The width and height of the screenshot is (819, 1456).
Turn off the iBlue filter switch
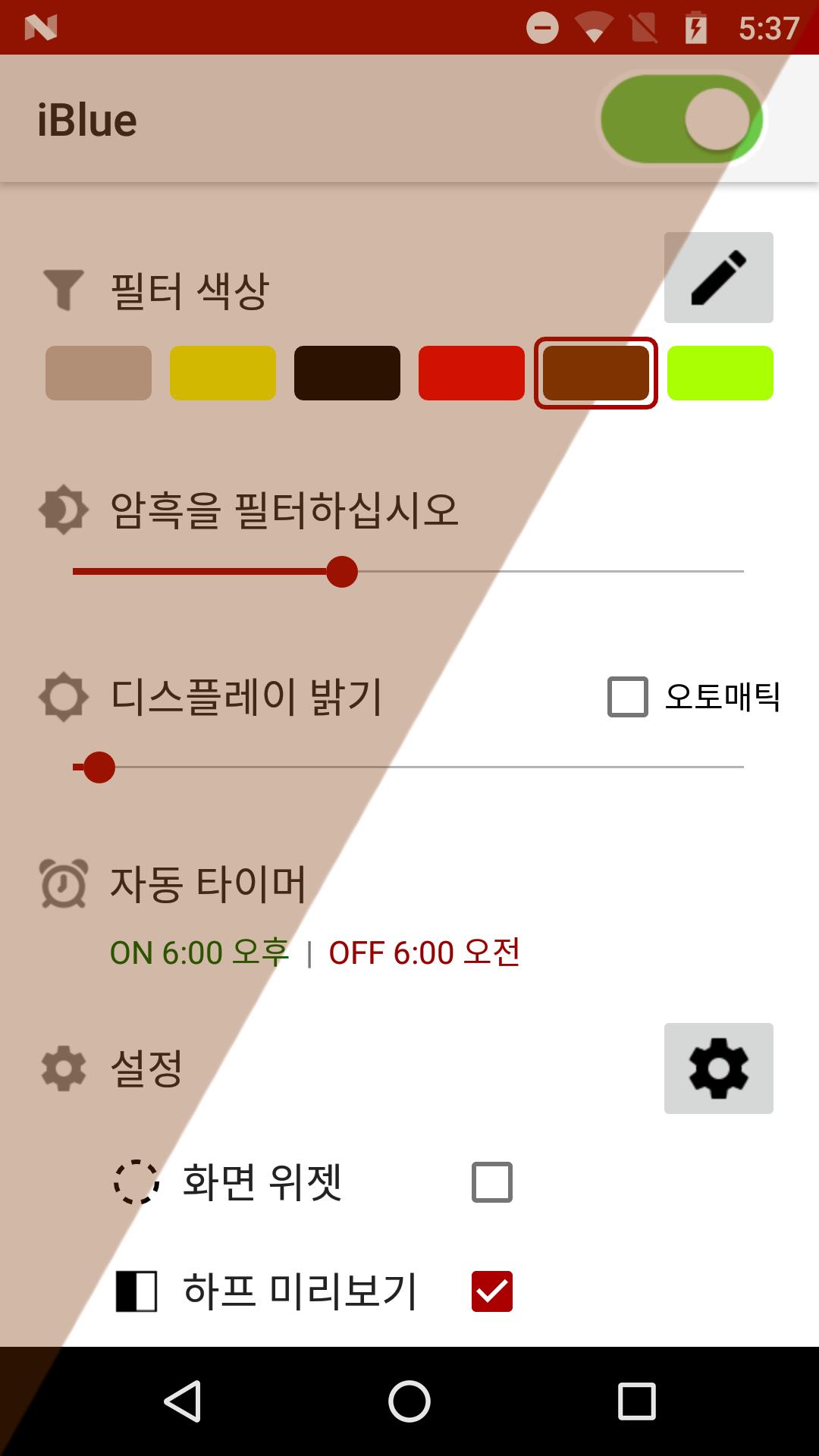click(682, 120)
